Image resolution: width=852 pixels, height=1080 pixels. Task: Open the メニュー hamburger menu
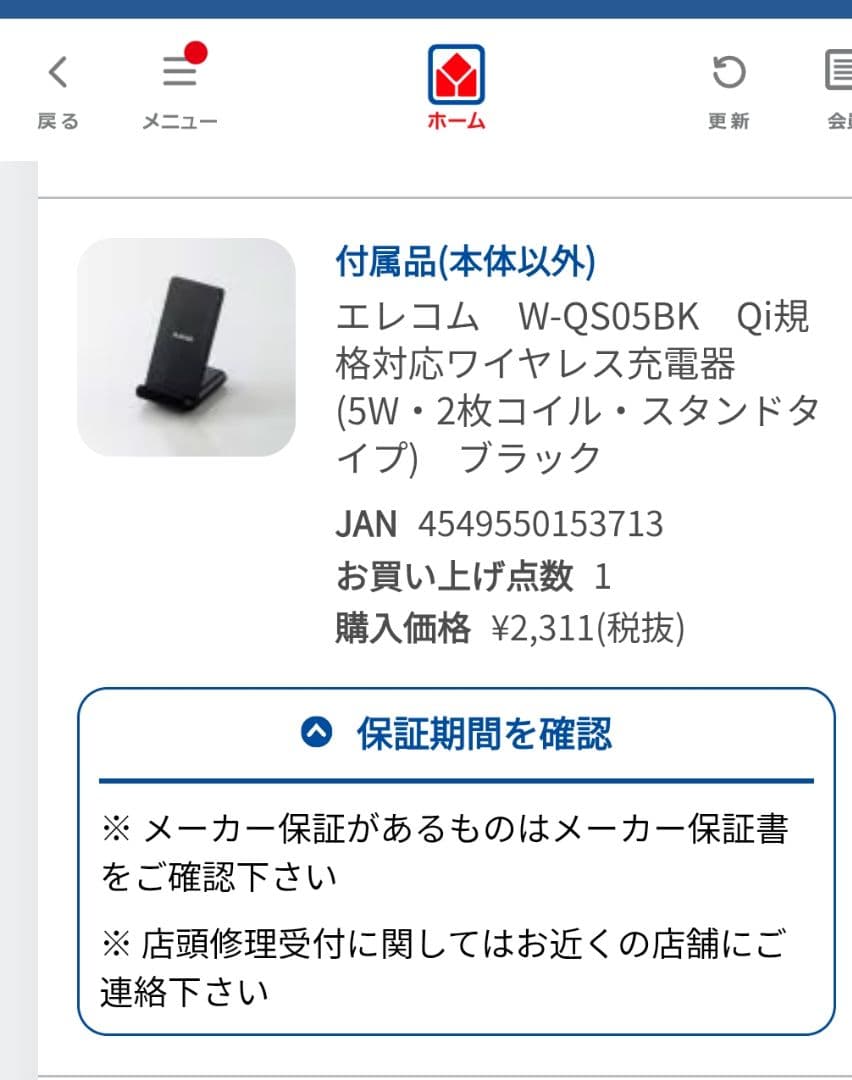[180, 88]
